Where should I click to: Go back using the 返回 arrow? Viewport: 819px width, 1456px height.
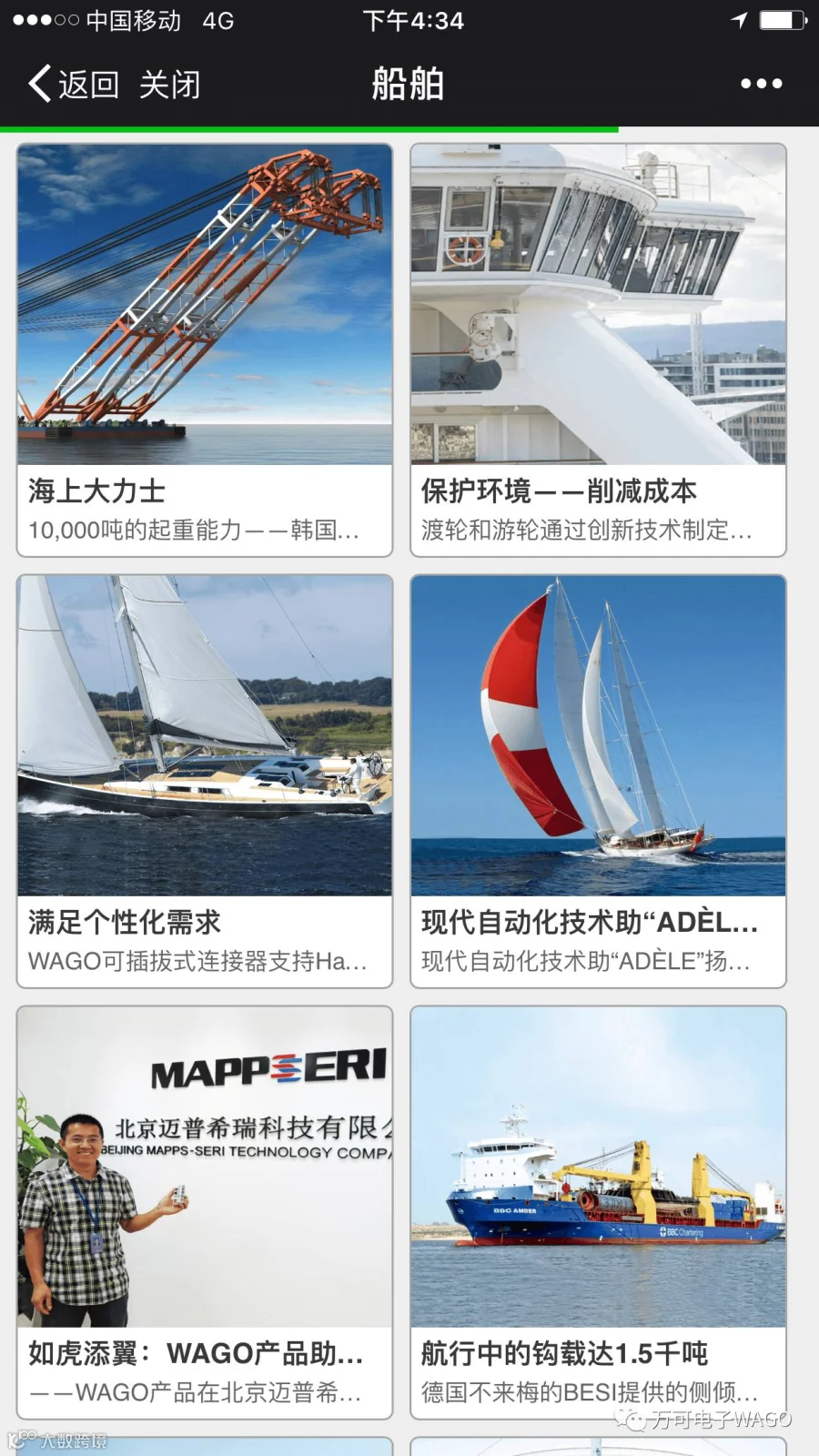(x=73, y=85)
